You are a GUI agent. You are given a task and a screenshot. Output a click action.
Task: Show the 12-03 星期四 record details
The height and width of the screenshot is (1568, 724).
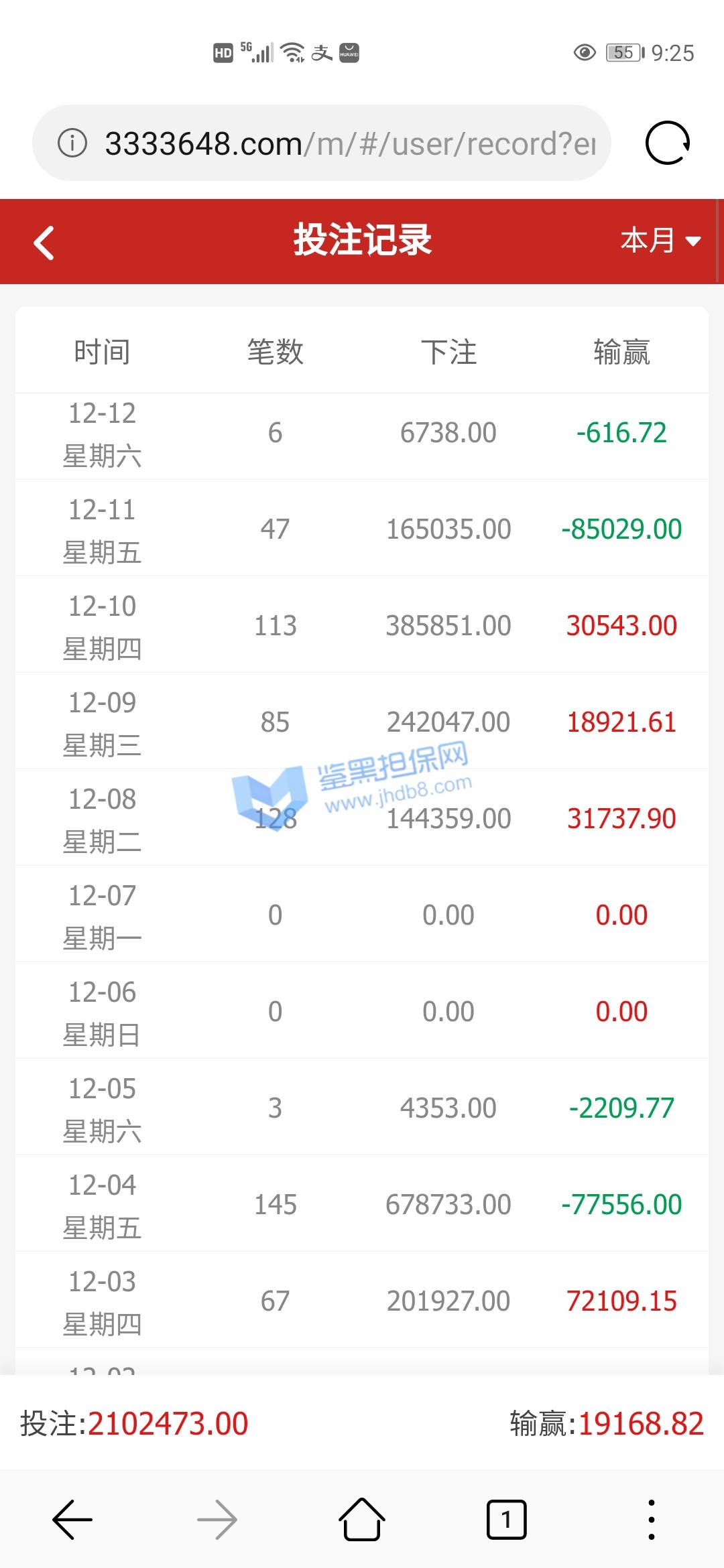coord(362,1302)
